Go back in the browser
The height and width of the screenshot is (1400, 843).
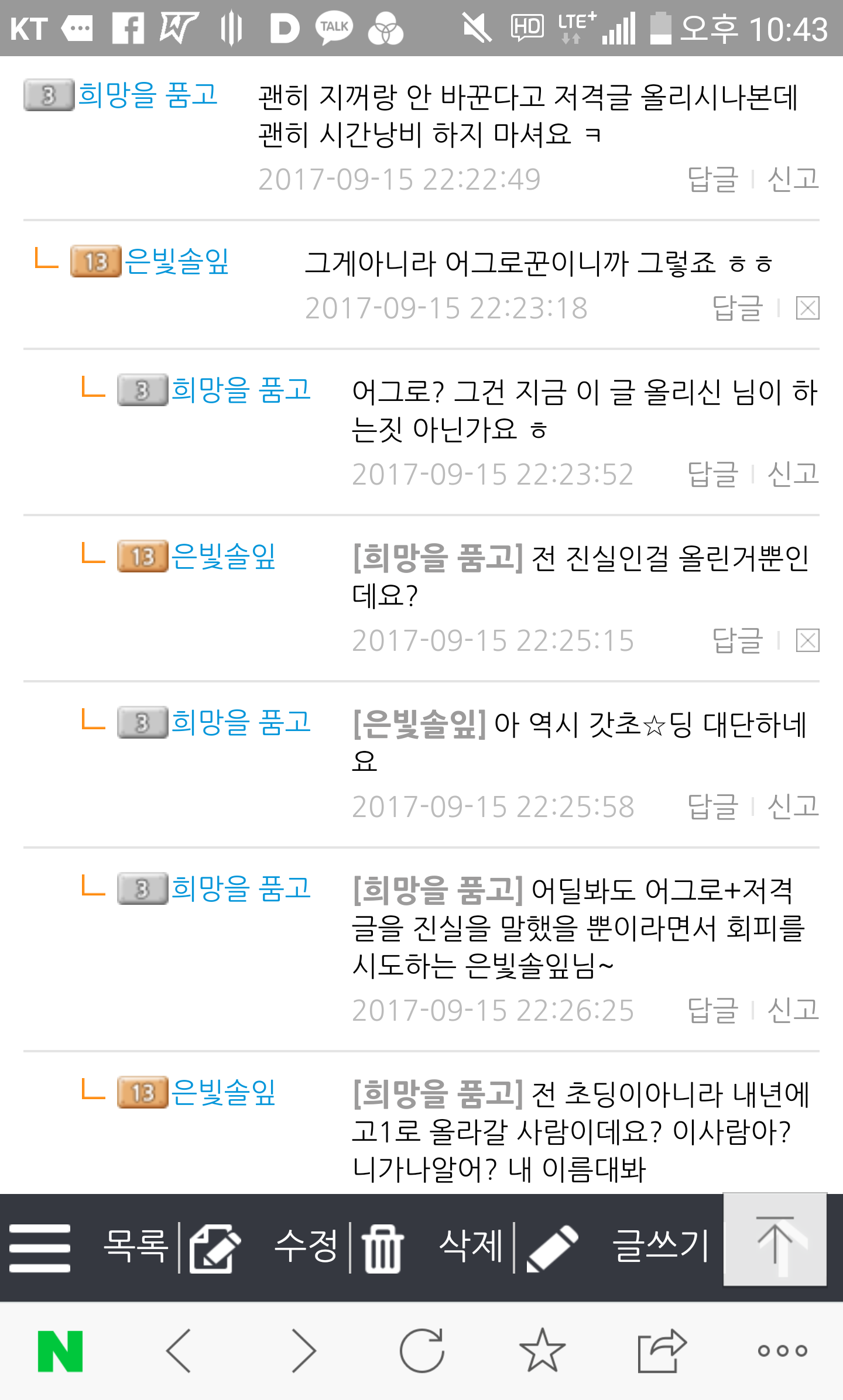[179, 1350]
